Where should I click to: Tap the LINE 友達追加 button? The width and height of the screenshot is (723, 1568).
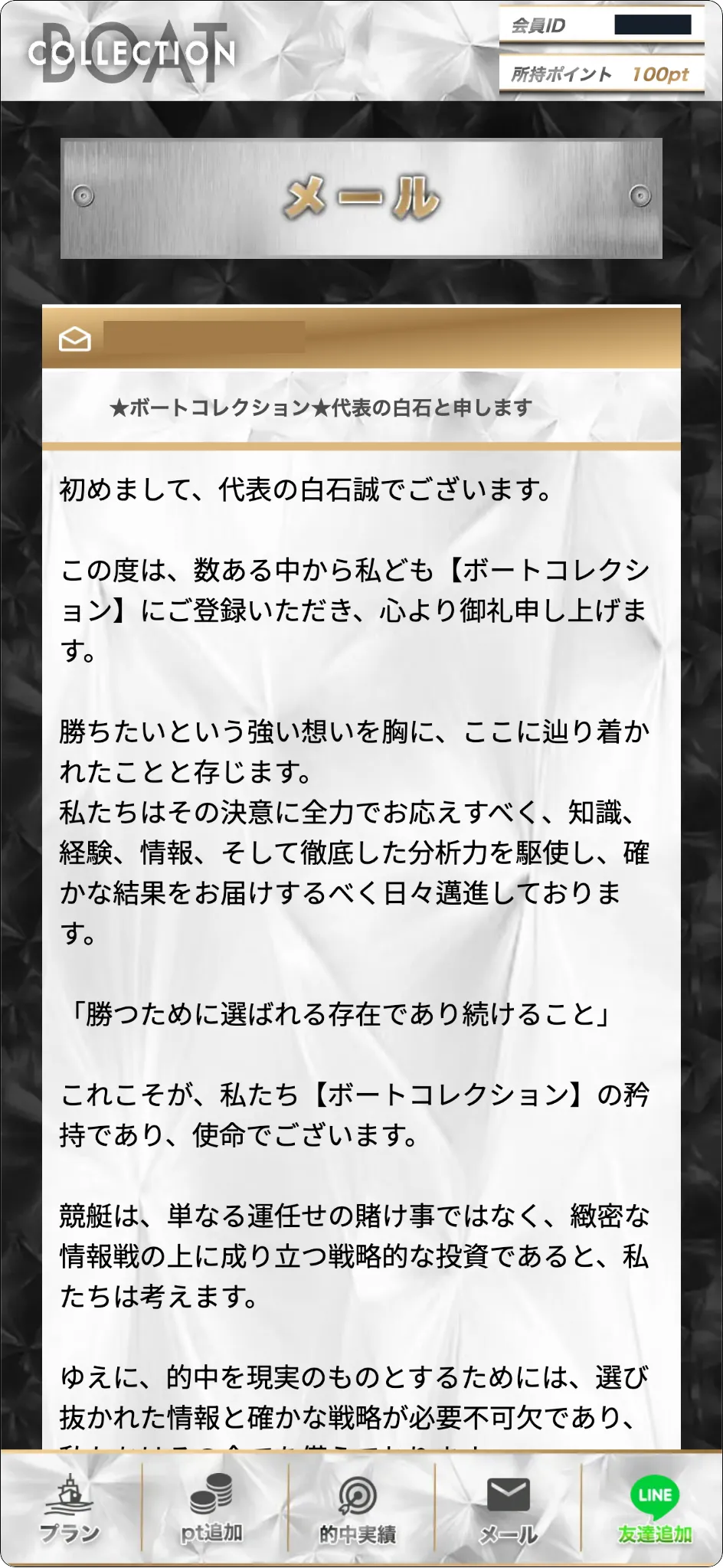(655, 1509)
